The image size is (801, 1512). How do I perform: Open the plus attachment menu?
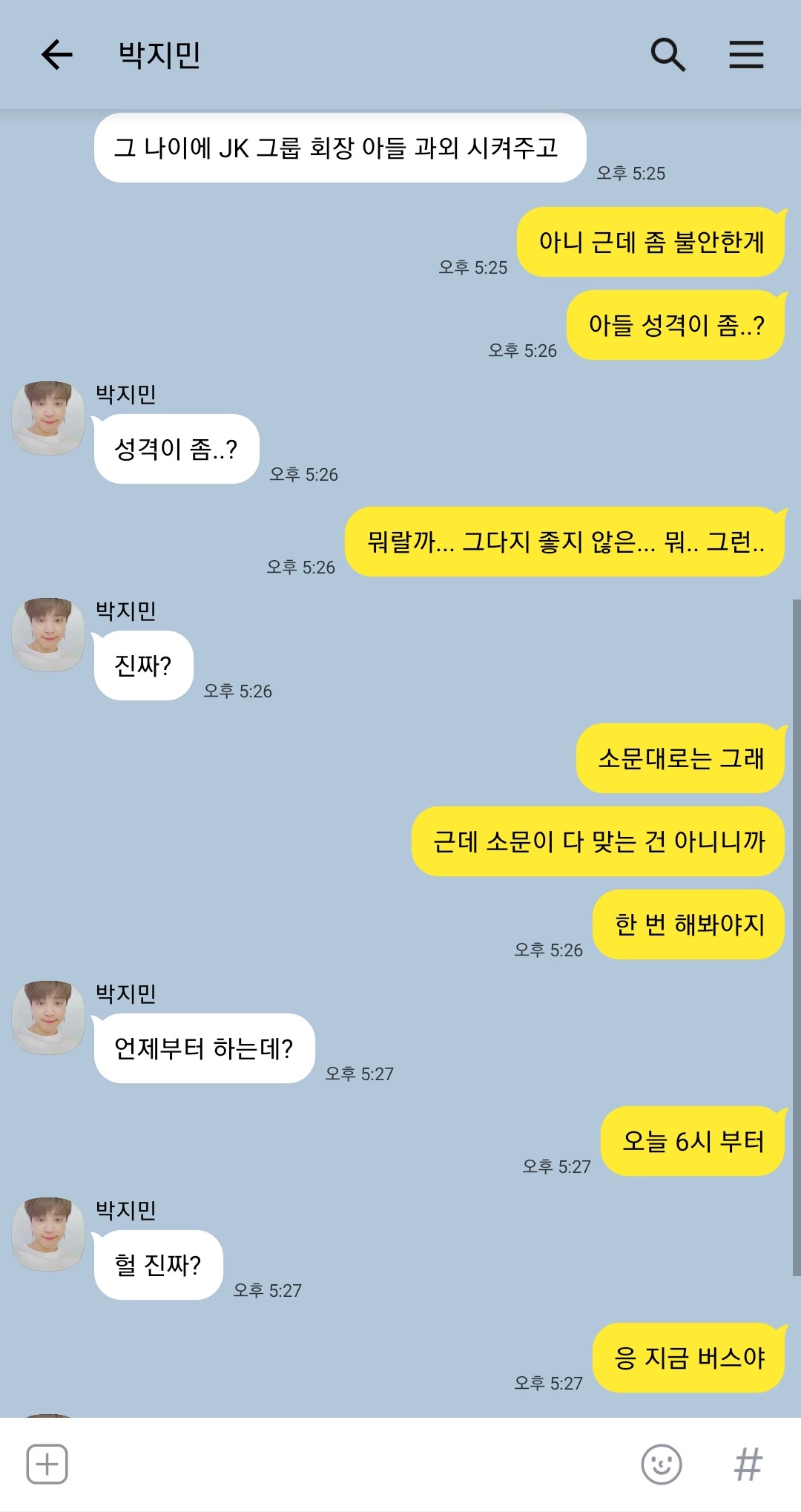click(47, 1464)
